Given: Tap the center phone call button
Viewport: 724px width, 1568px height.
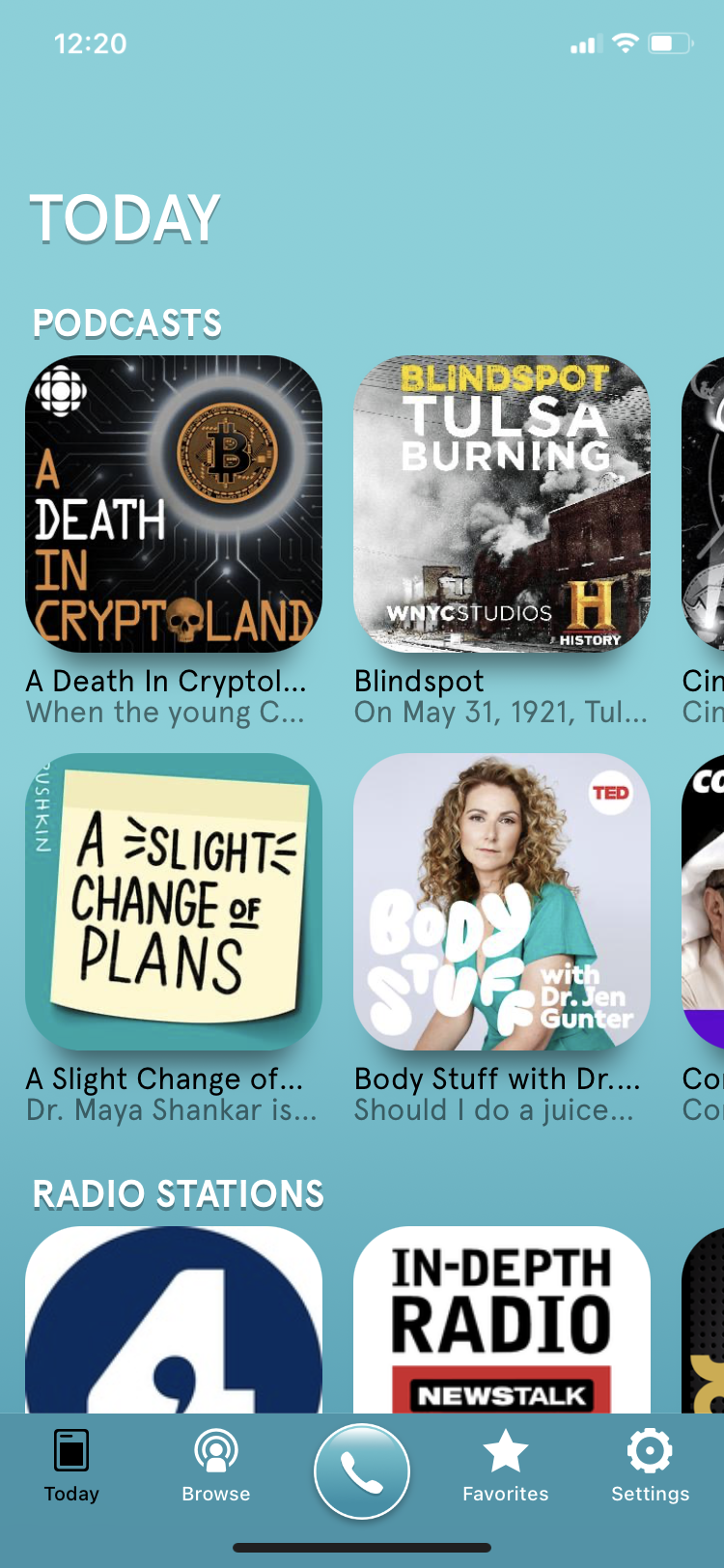Looking at the screenshot, I should (362, 1471).
